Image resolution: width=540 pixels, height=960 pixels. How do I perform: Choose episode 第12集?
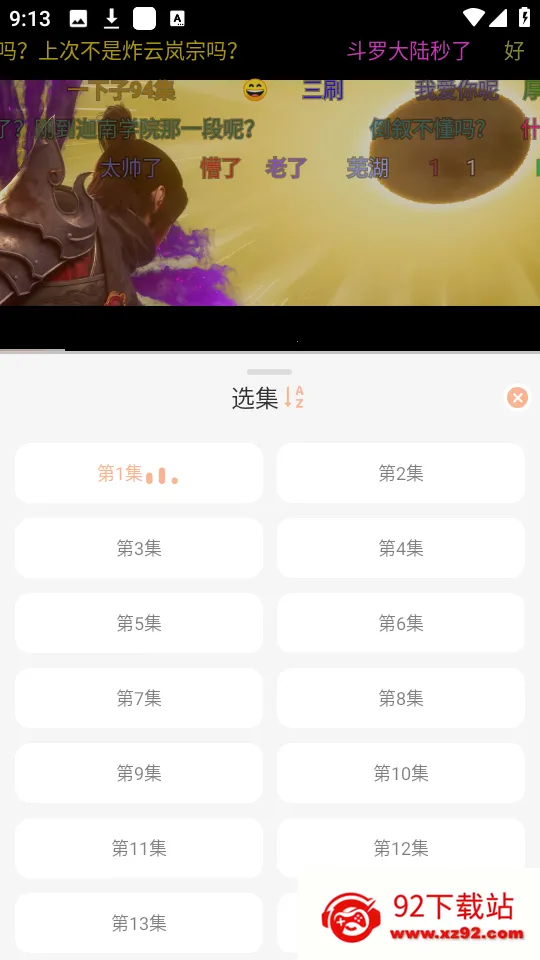pos(401,848)
